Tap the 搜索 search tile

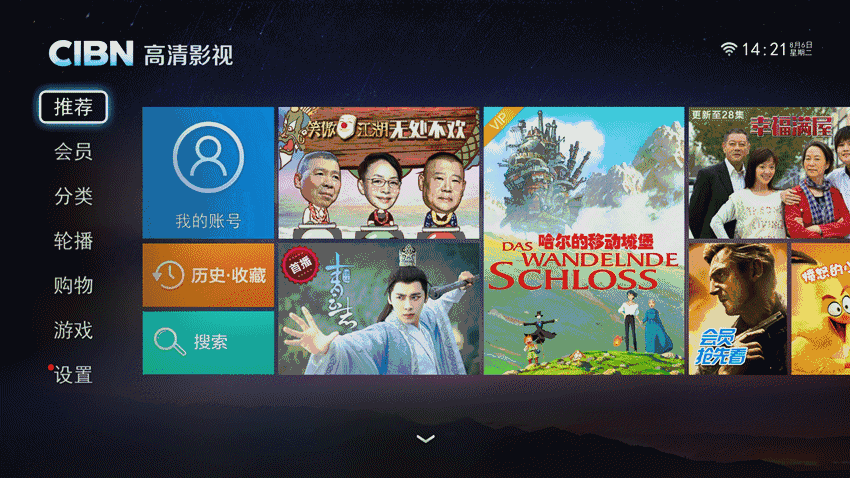(208, 342)
